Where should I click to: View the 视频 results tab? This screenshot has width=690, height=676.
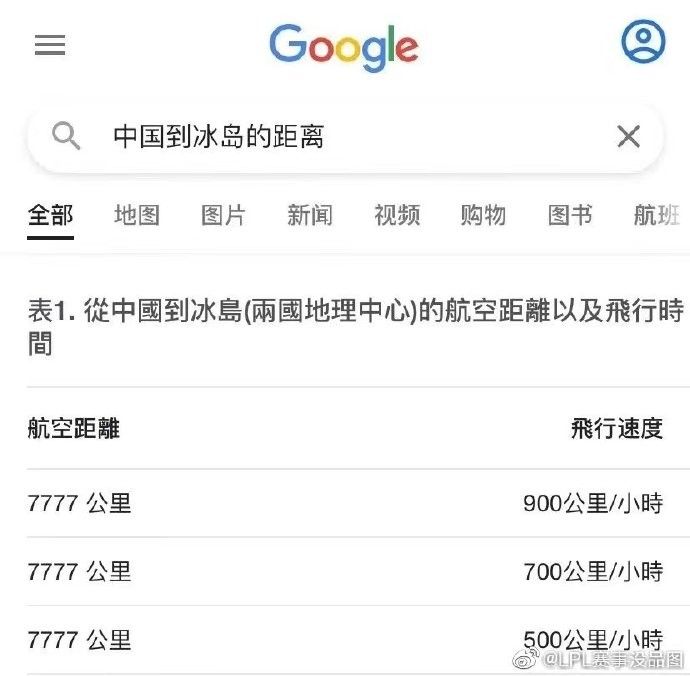pos(397,215)
